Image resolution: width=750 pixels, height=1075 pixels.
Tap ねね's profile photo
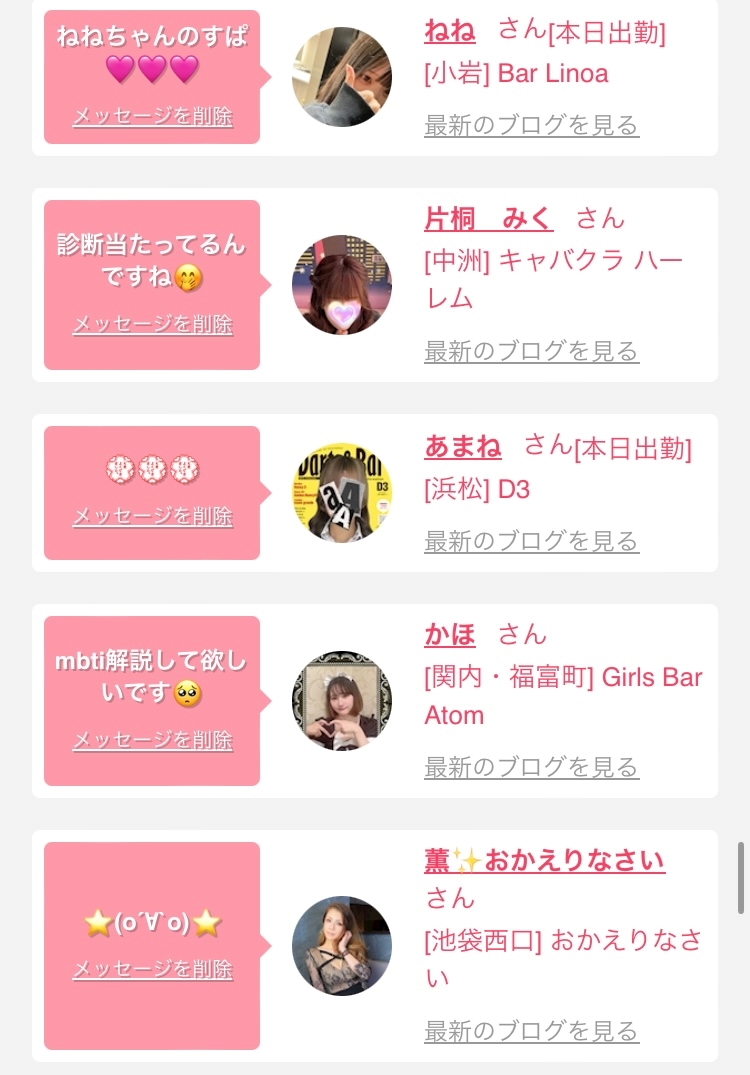[x=341, y=77]
